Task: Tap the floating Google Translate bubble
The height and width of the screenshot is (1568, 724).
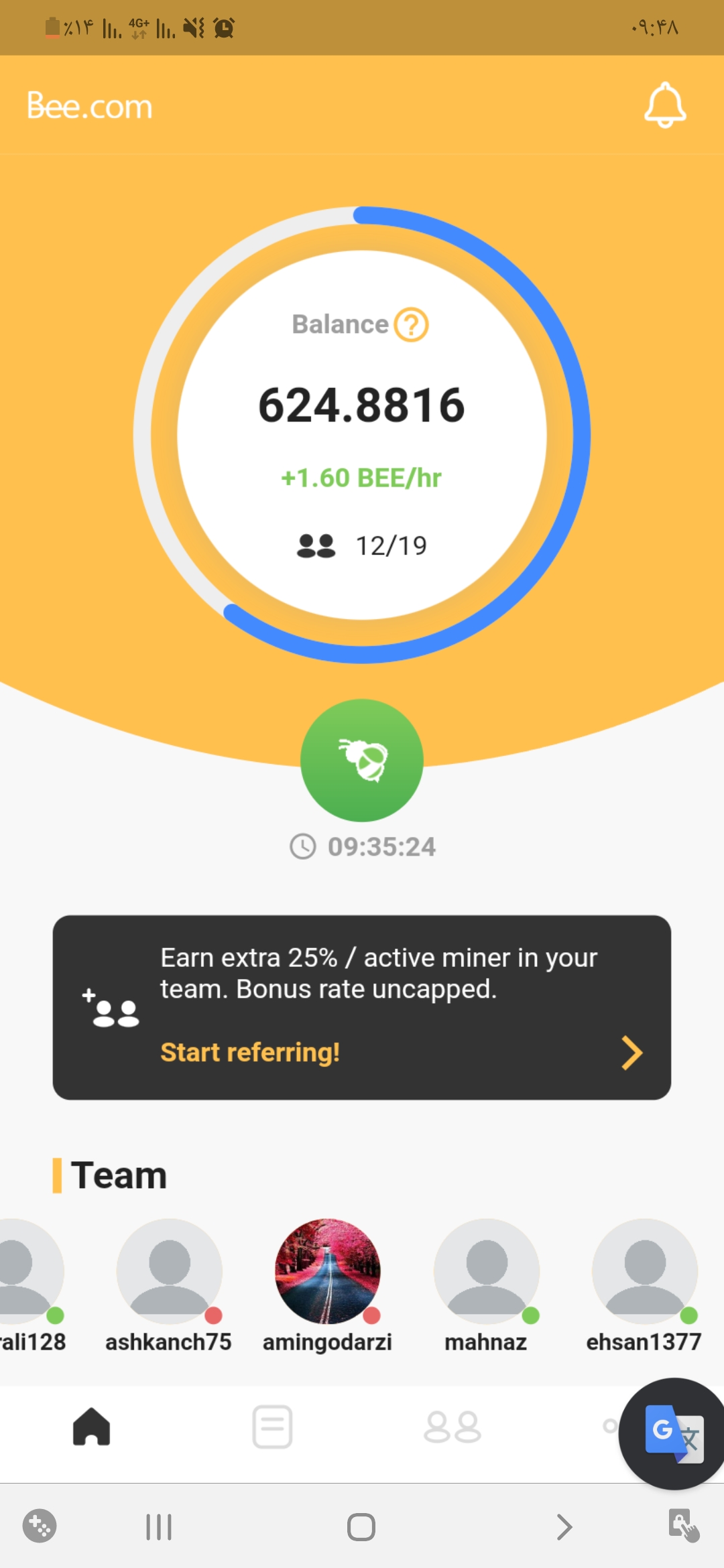Action: click(x=674, y=1433)
